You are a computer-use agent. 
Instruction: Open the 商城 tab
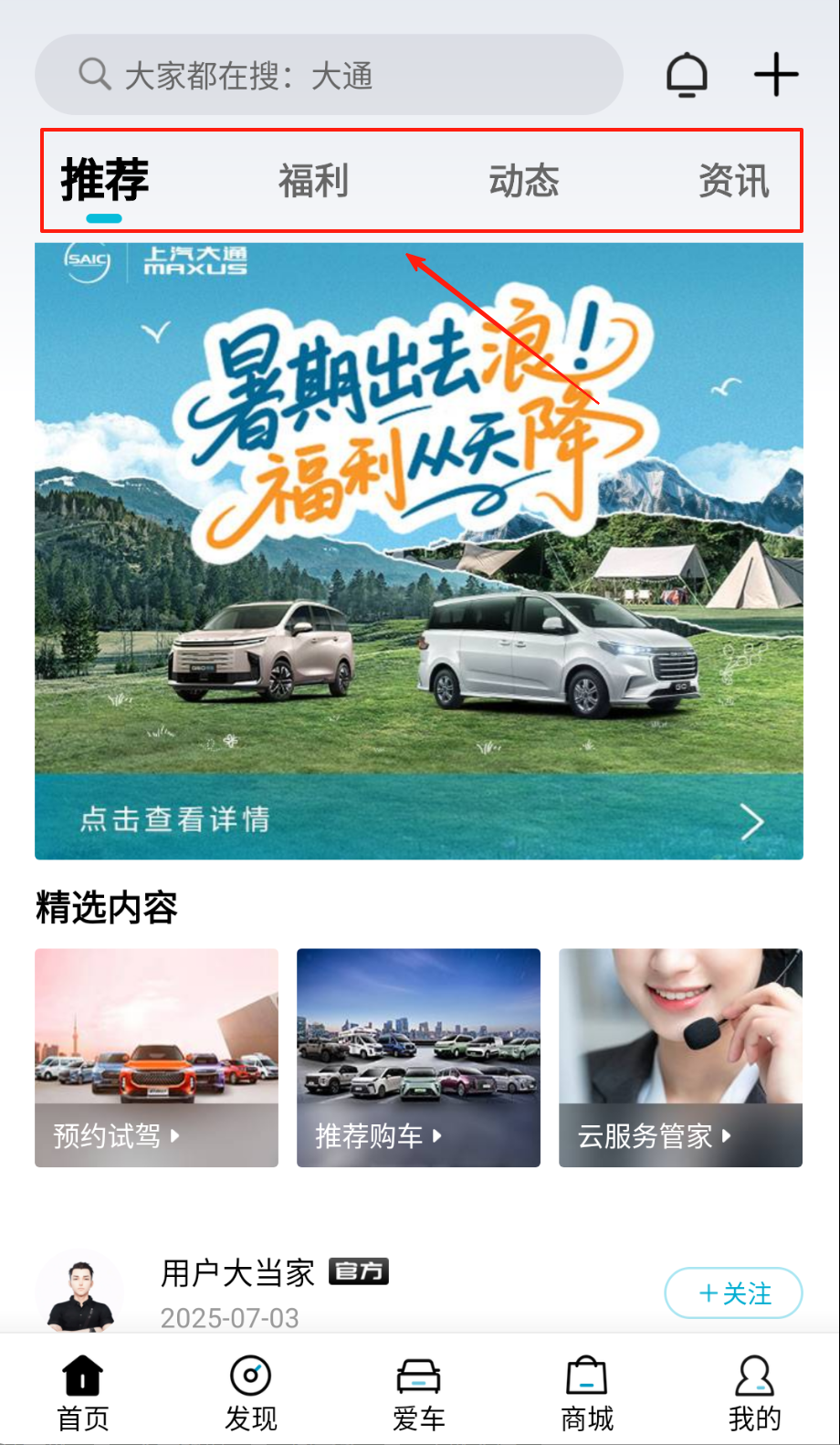click(x=587, y=1393)
